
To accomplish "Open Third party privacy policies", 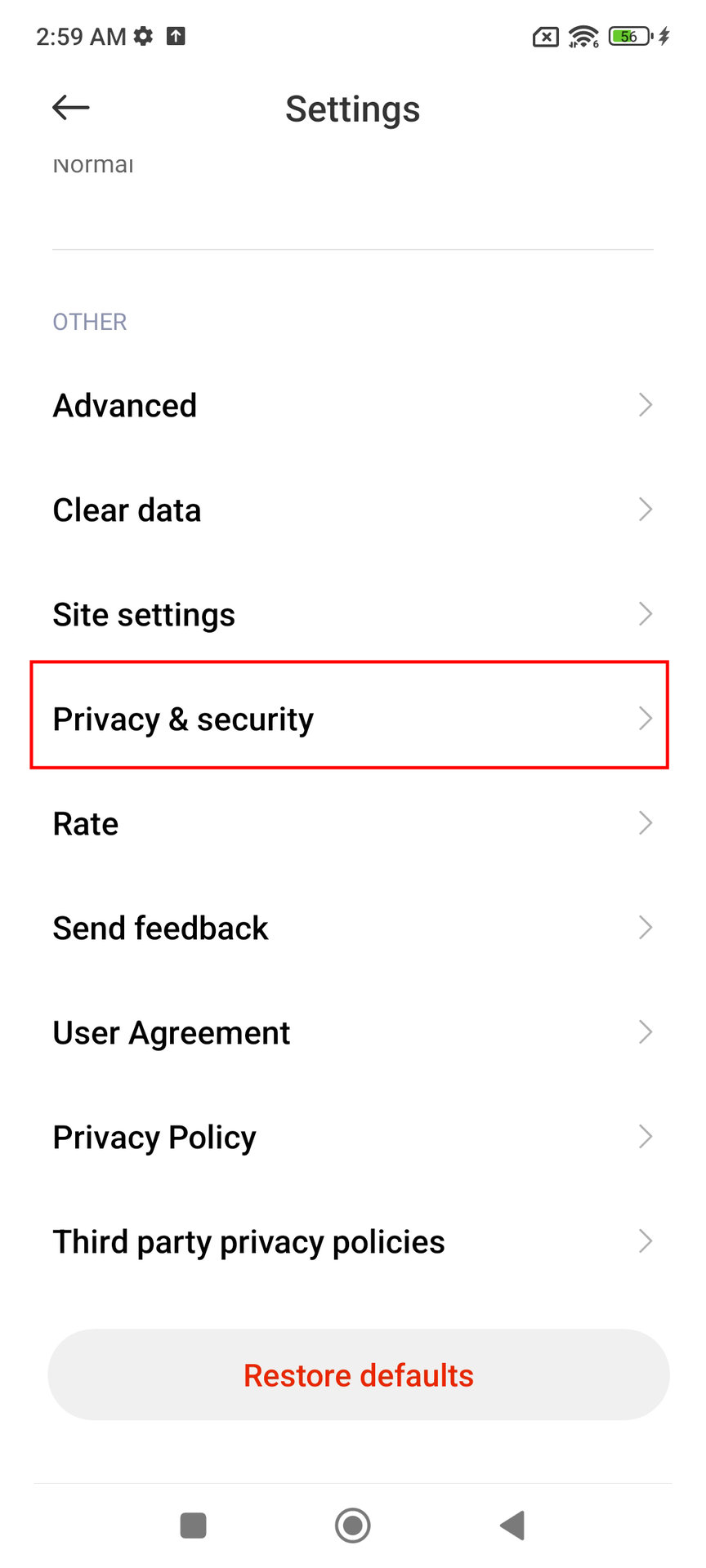I will click(x=351, y=1241).
